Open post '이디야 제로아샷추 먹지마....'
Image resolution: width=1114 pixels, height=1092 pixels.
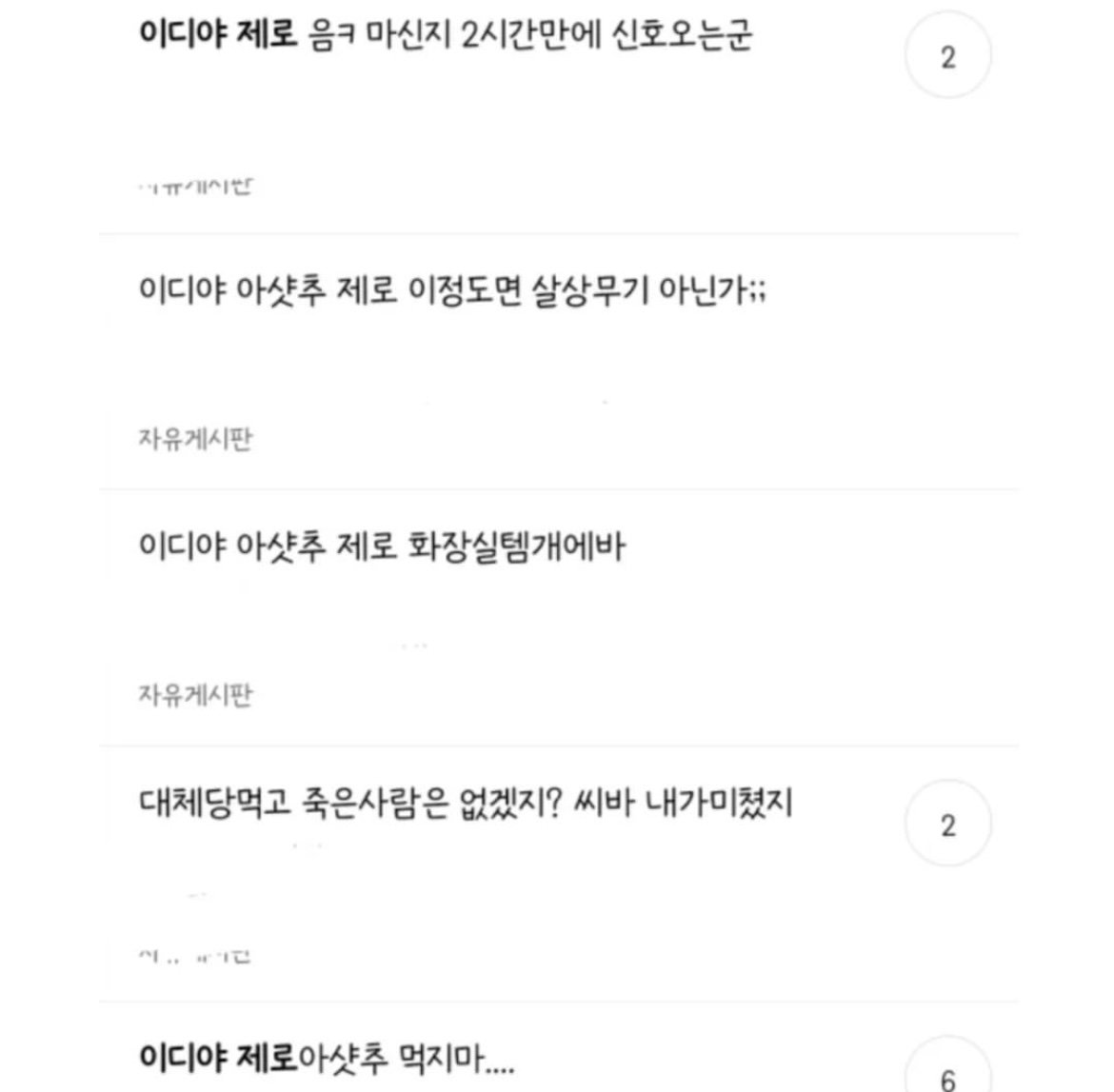click(327, 1058)
